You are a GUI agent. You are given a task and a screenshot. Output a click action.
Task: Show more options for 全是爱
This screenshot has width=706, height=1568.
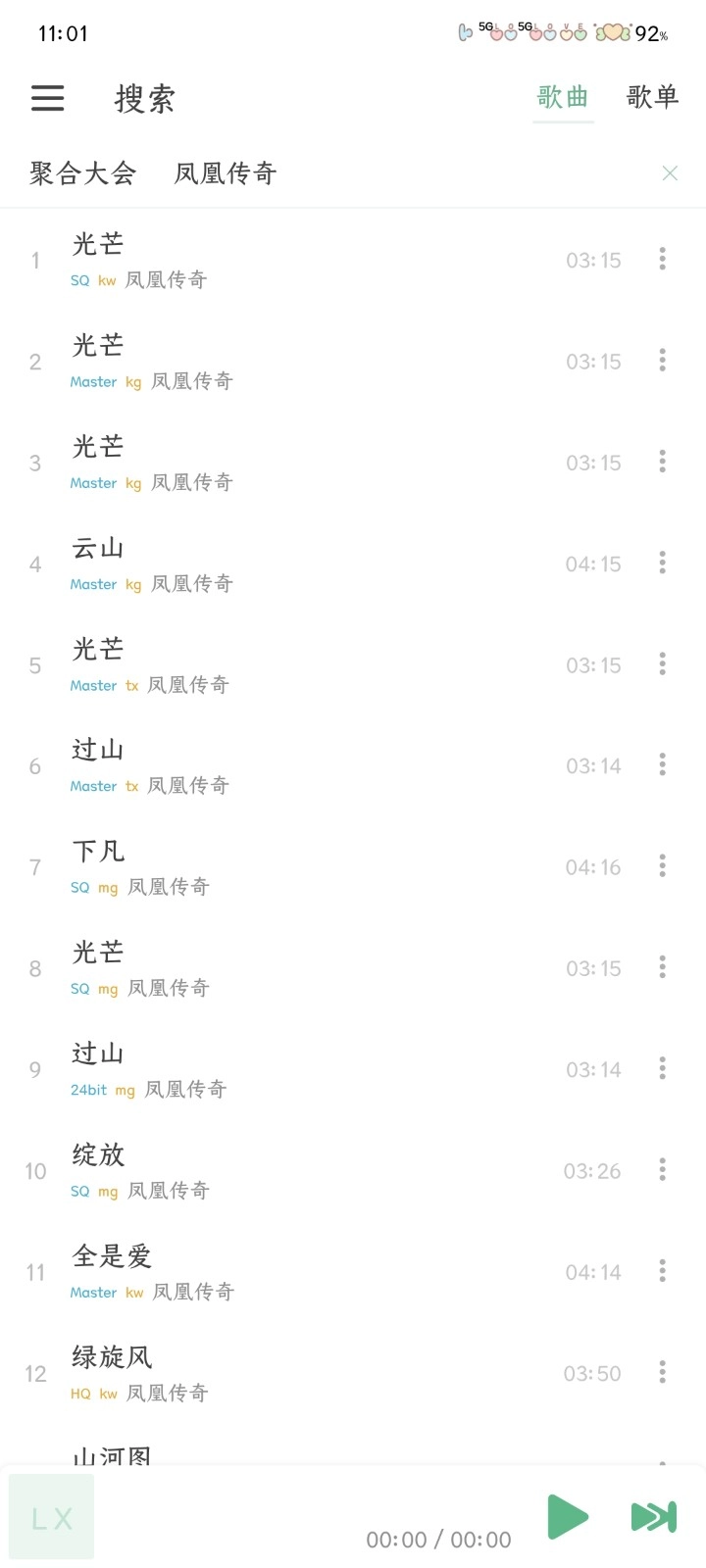pos(663,1271)
